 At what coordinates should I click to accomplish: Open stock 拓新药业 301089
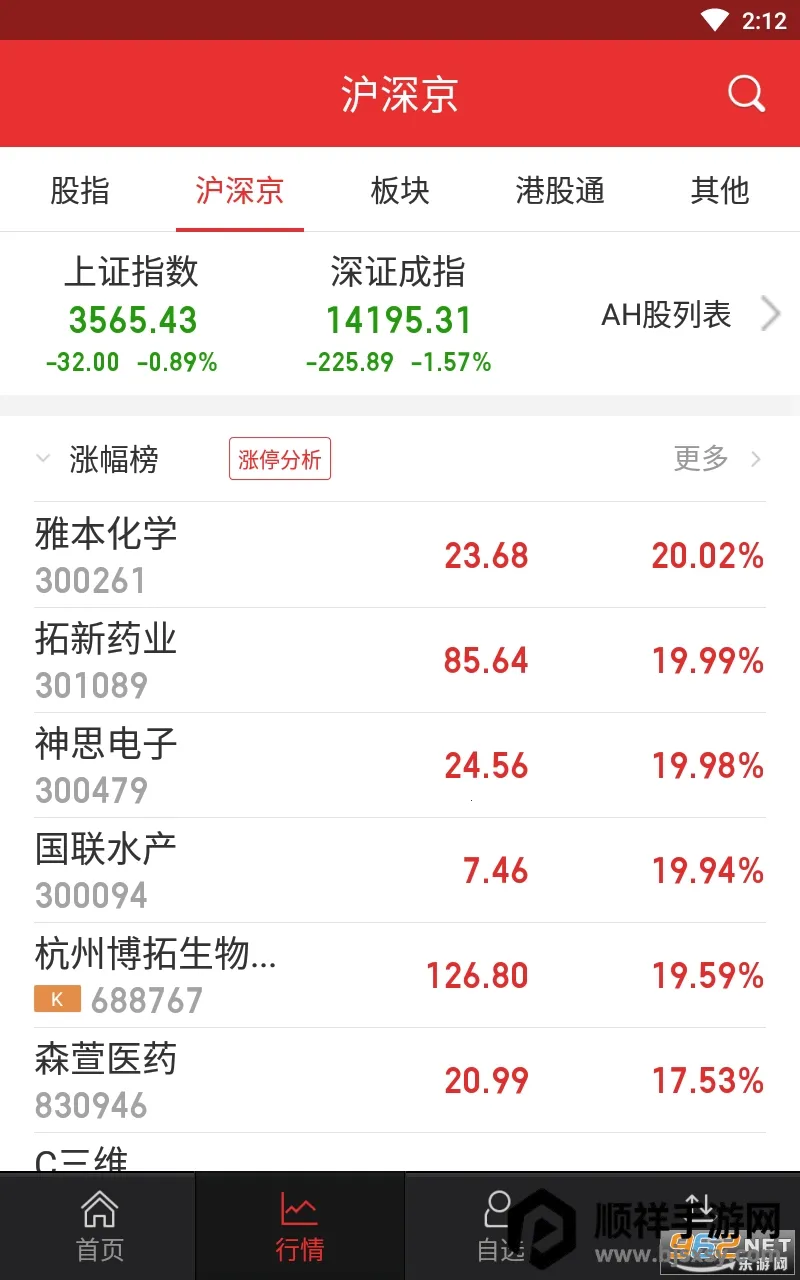(400, 660)
